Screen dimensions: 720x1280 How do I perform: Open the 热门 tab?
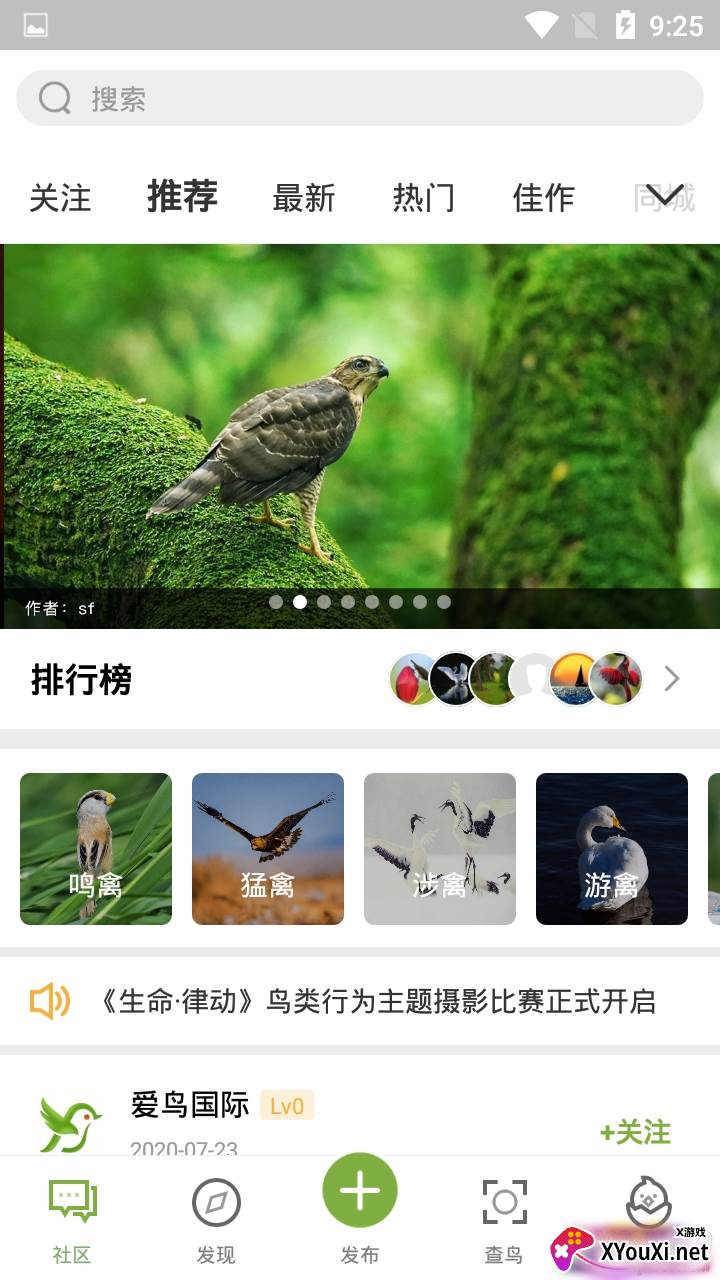tap(423, 197)
